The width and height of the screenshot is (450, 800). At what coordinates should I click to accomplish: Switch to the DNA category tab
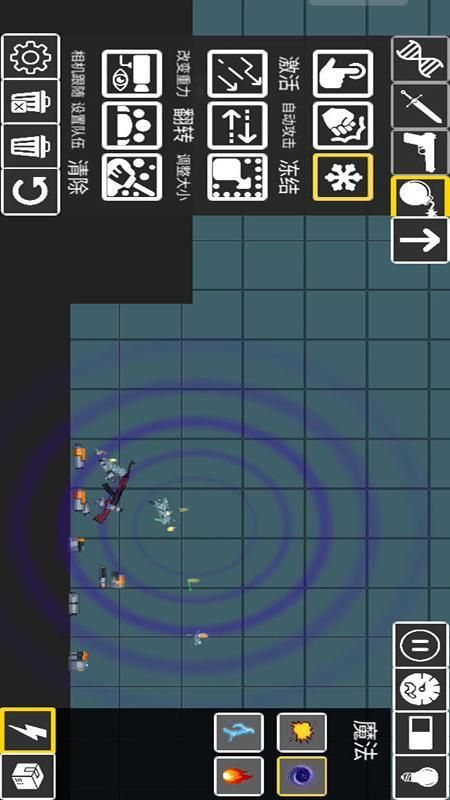420,59
